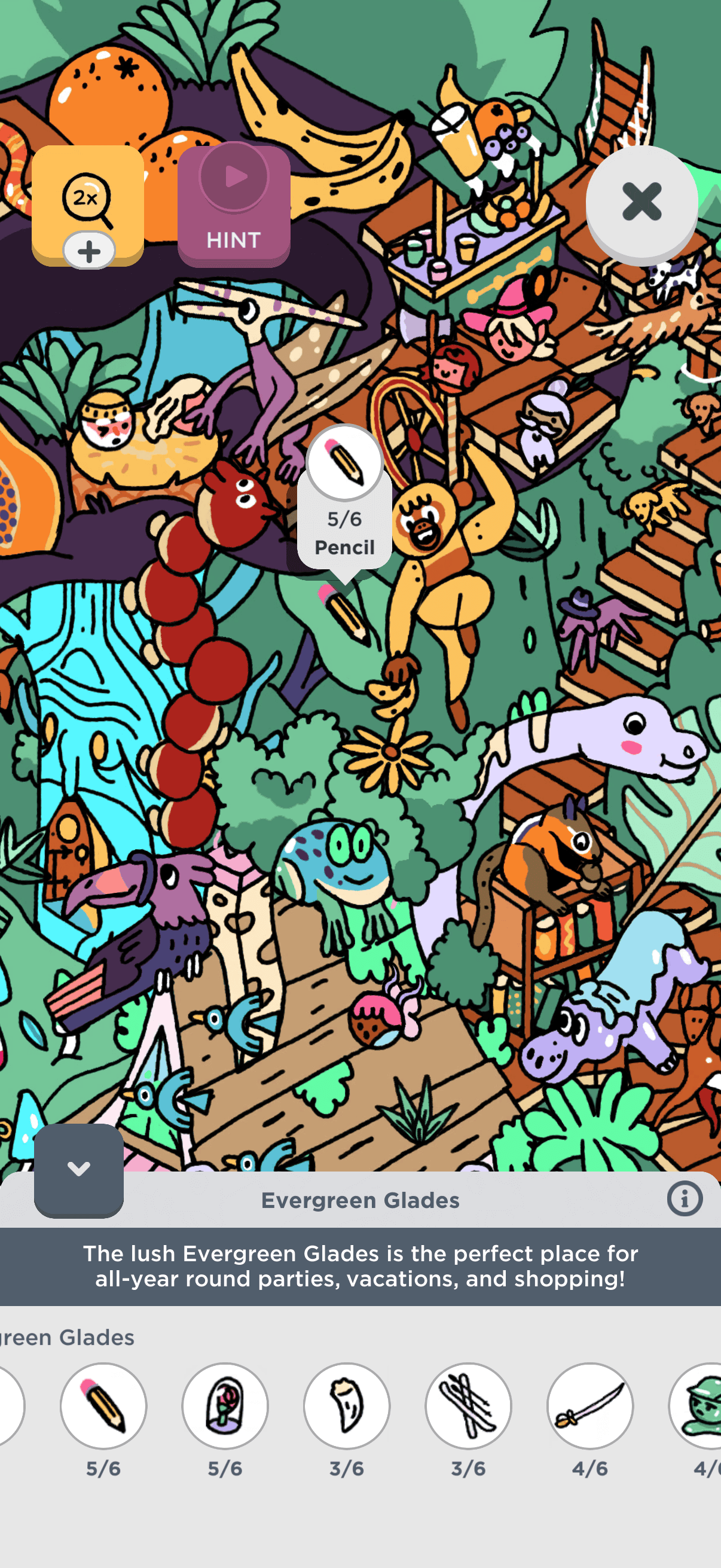Collapse the item panel with the down chevron

coord(79,1169)
